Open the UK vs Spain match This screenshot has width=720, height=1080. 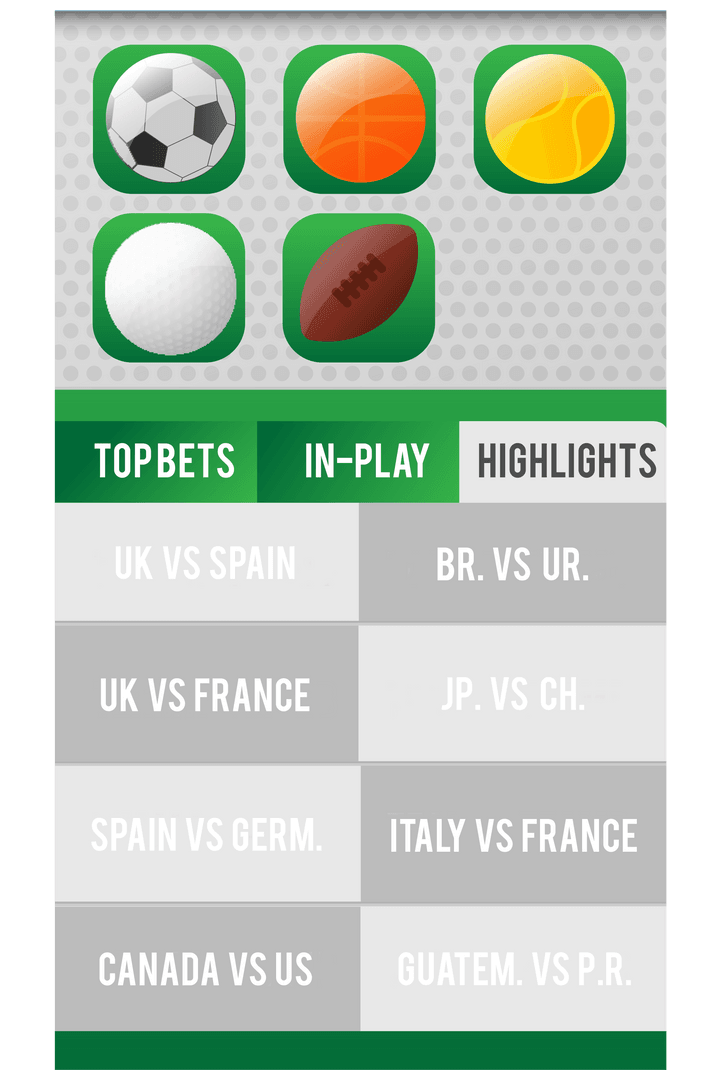coord(206,563)
